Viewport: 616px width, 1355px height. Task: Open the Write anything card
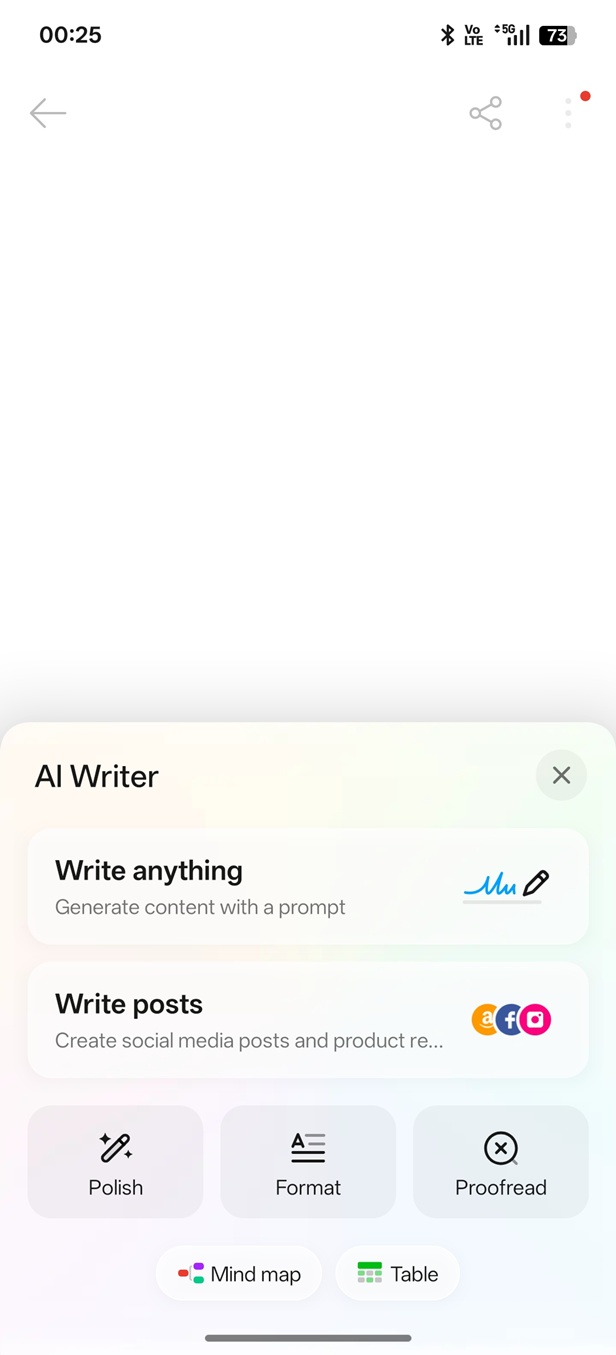pyautogui.click(x=307, y=886)
